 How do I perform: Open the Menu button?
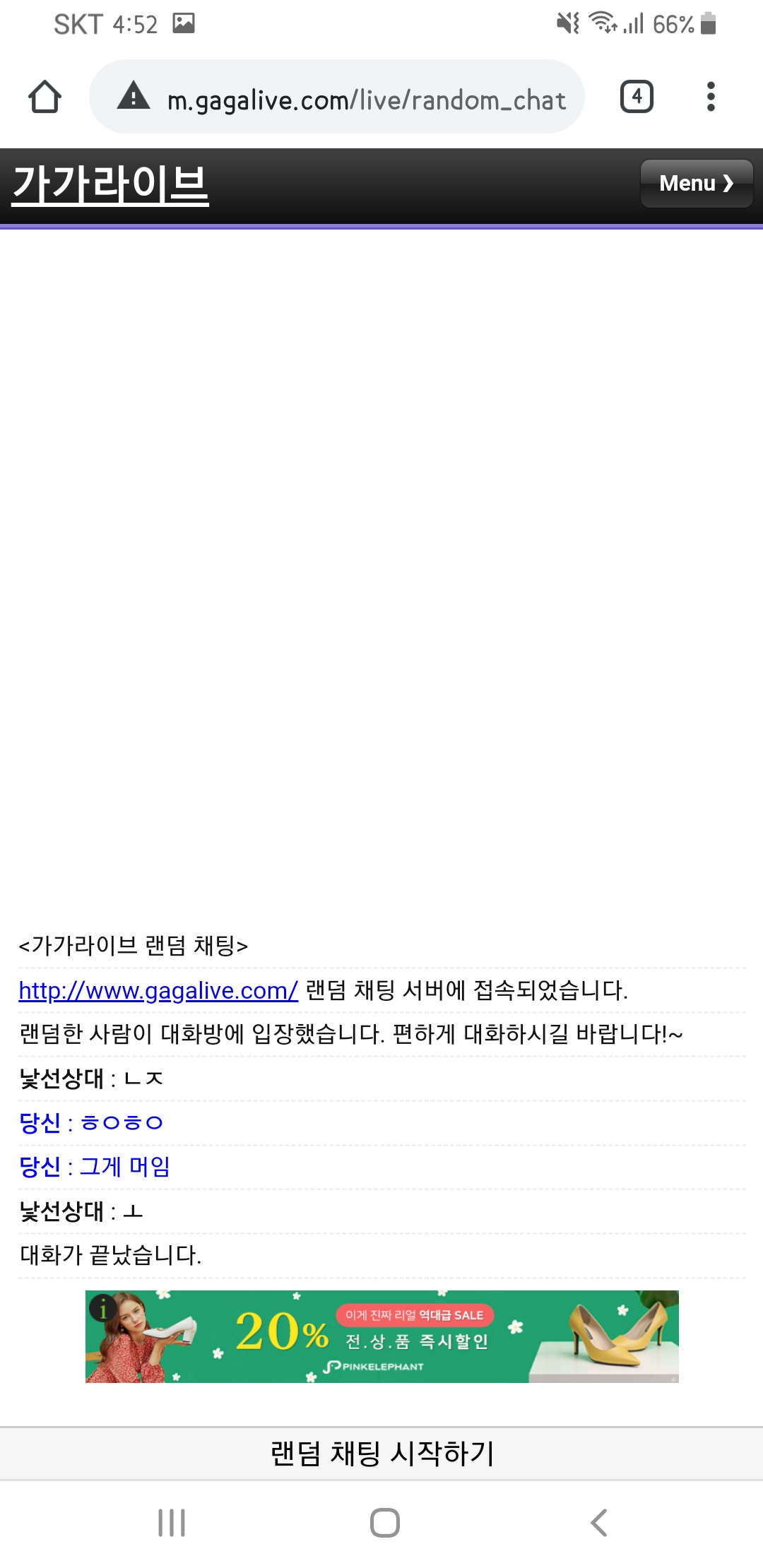point(697,184)
